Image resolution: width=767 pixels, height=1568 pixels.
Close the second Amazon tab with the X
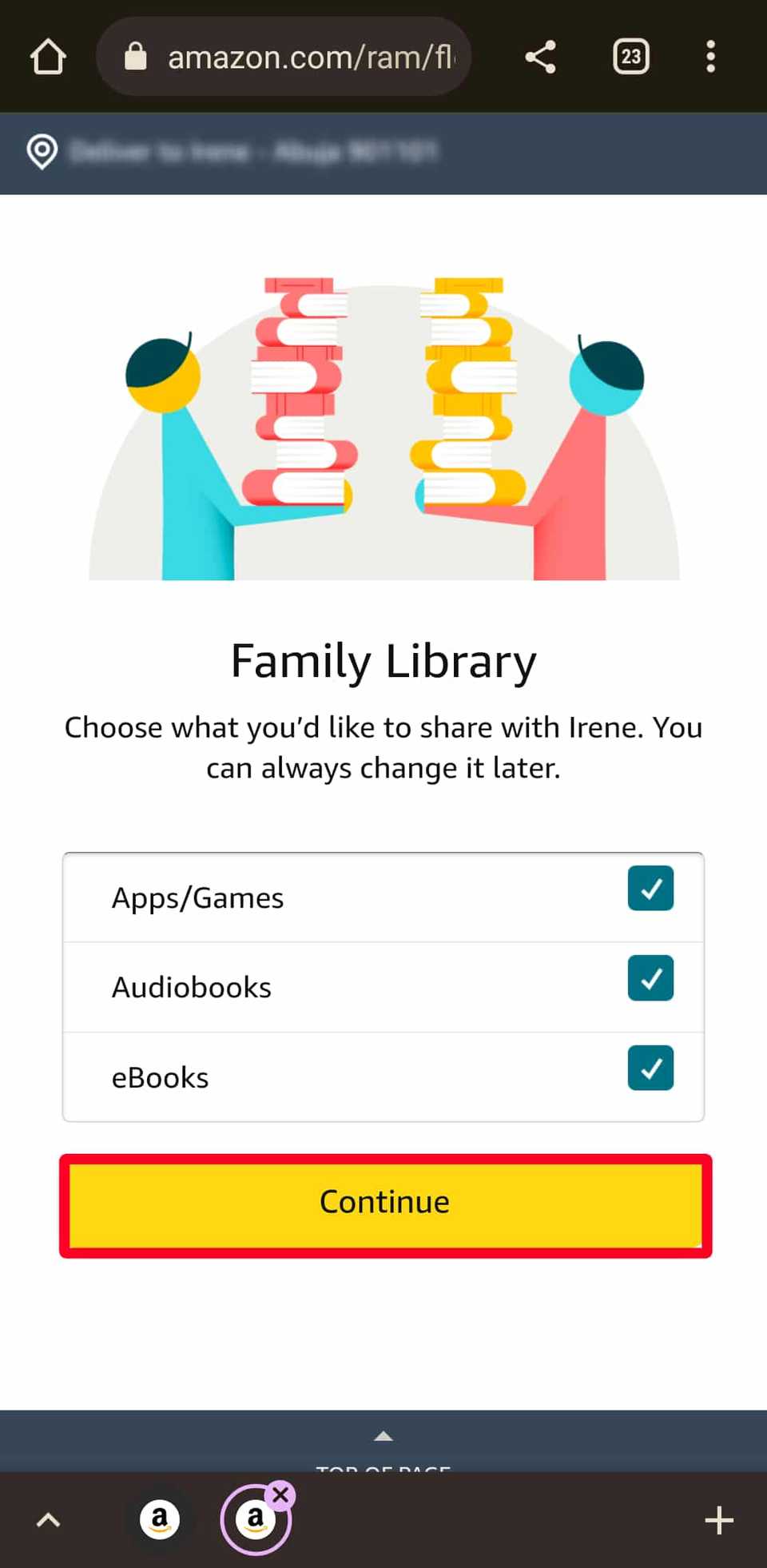(281, 1493)
